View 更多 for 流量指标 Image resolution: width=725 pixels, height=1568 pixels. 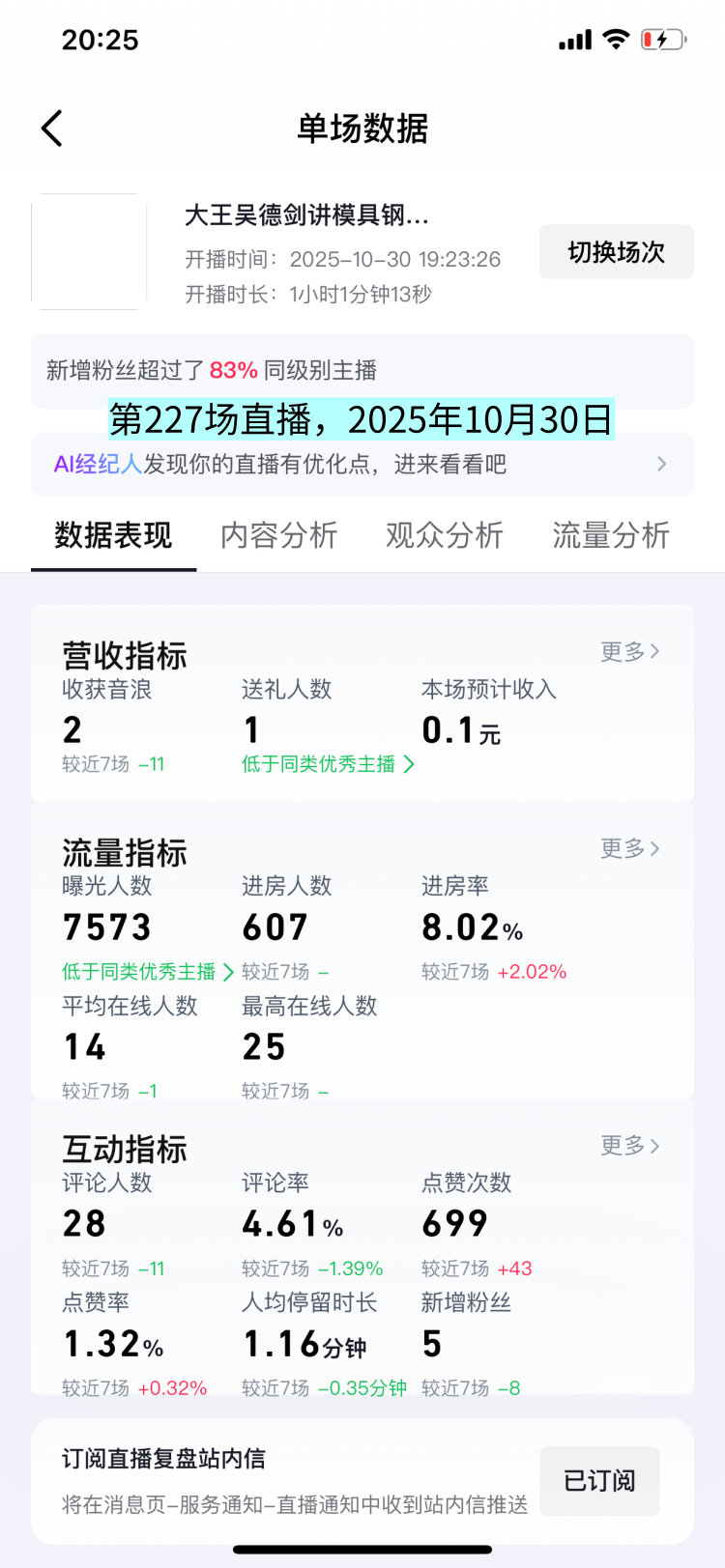[x=629, y=849]
